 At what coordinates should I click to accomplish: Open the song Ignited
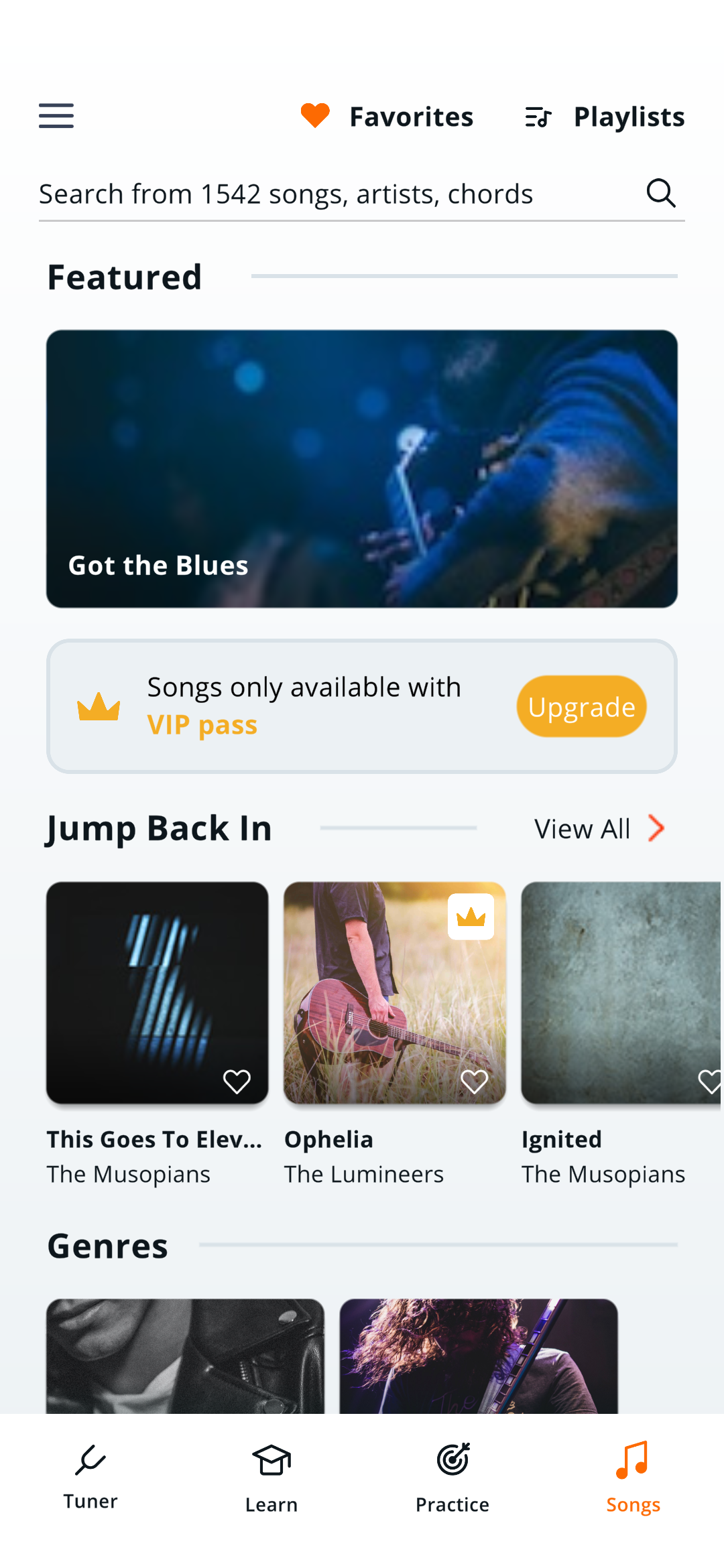pyautogui.click(x=621, y=992)
